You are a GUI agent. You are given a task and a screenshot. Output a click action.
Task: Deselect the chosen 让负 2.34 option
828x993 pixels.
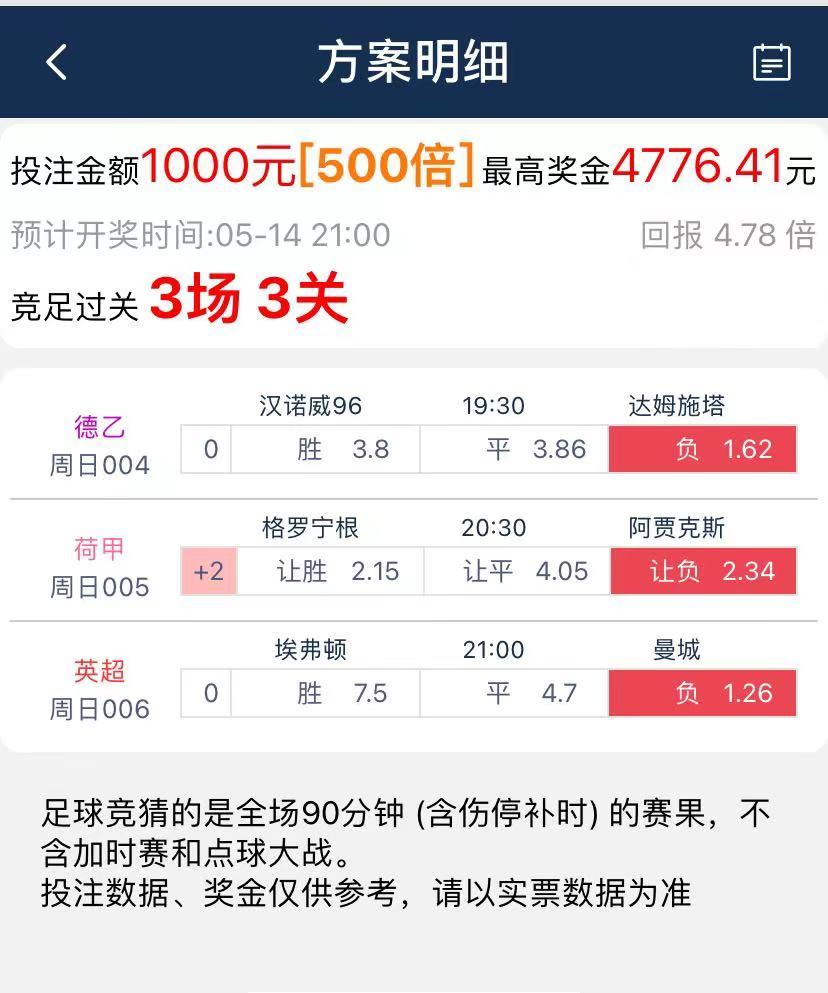(x=702, y=571)
